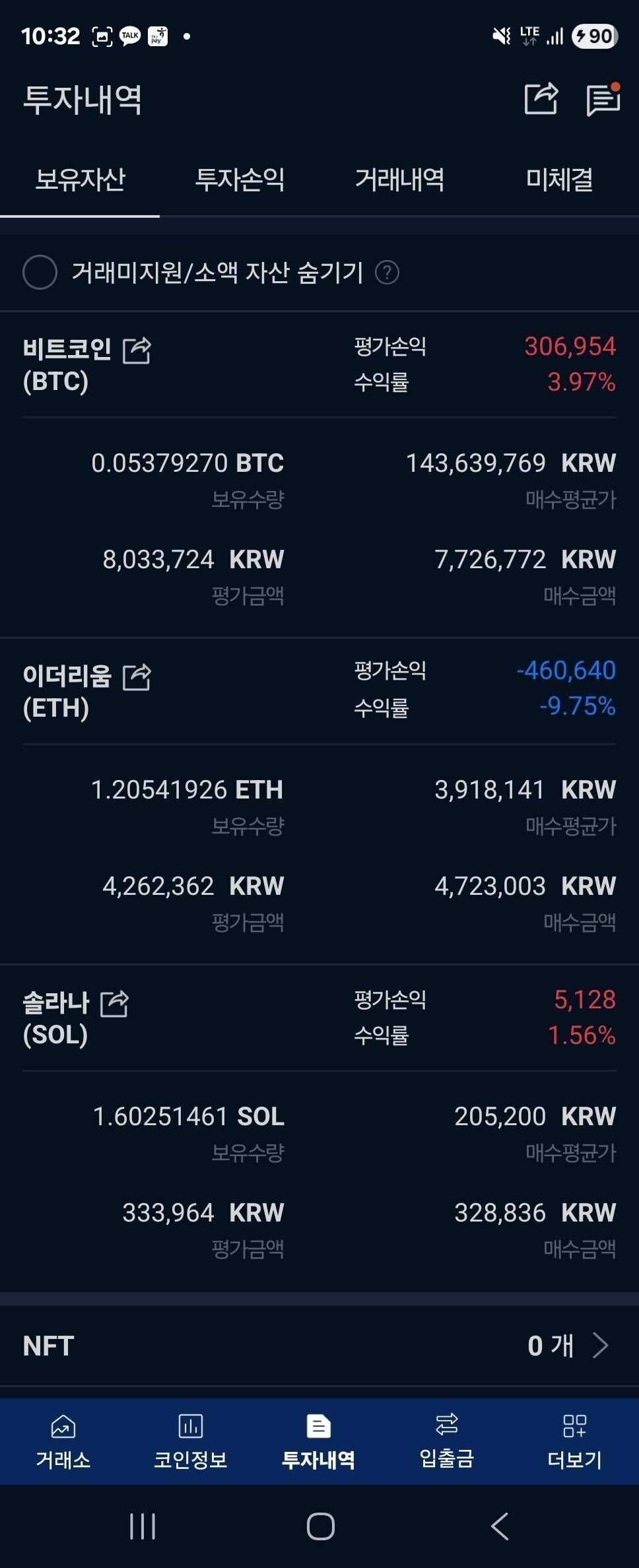Open the share icon beside 비트코인
The image size is (639, 1568).
click(137, 350)
